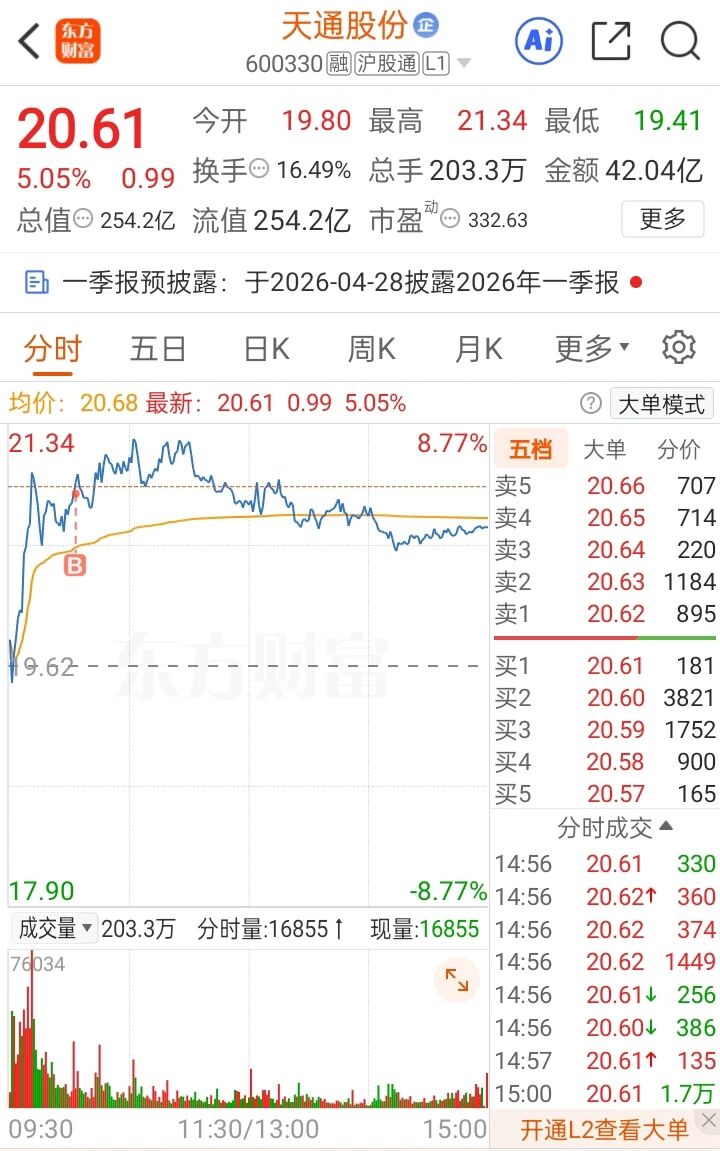Expand the dropdown arrow beside stock code 600330

point(463,63)
